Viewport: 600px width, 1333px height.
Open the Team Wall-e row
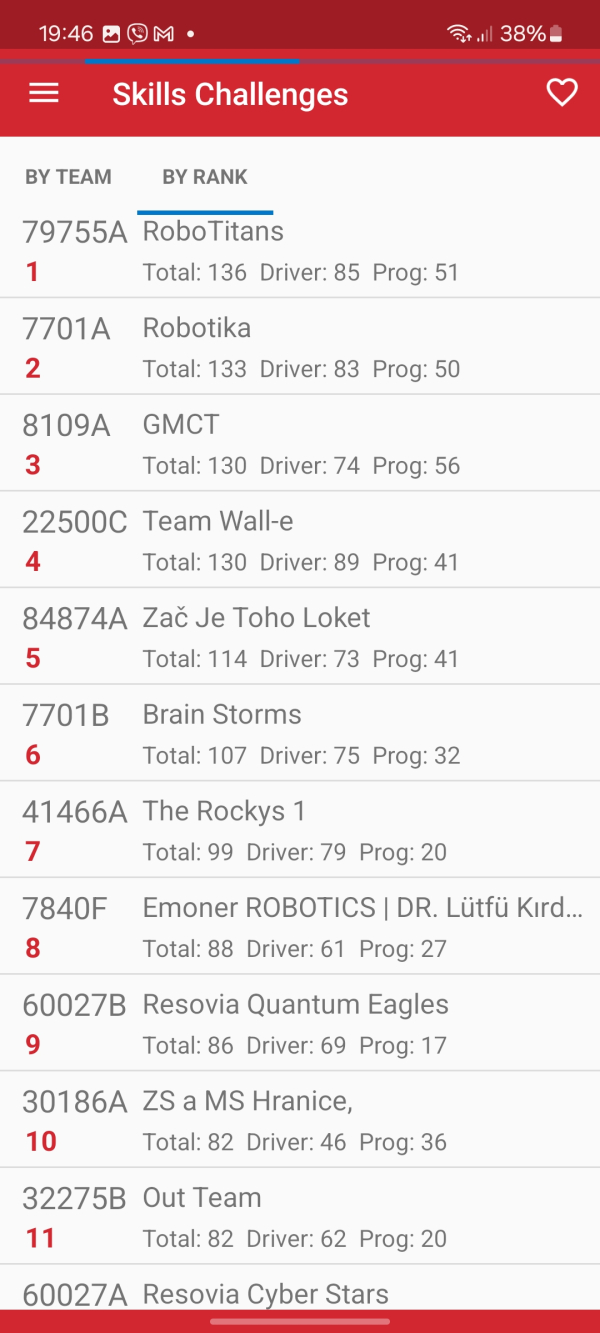coord(300,540)
